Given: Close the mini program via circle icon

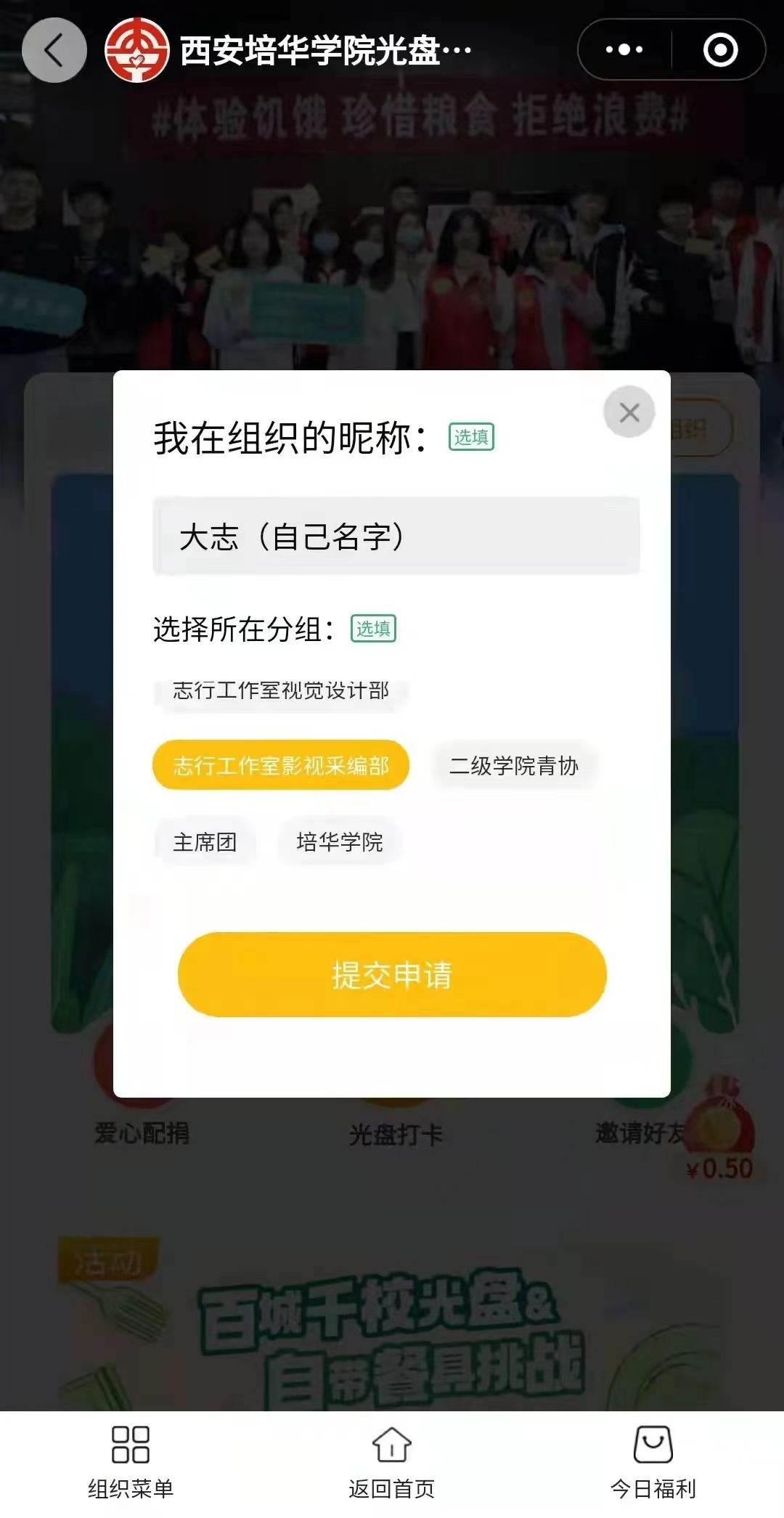Looking at the screenshot, I should 720,50.
